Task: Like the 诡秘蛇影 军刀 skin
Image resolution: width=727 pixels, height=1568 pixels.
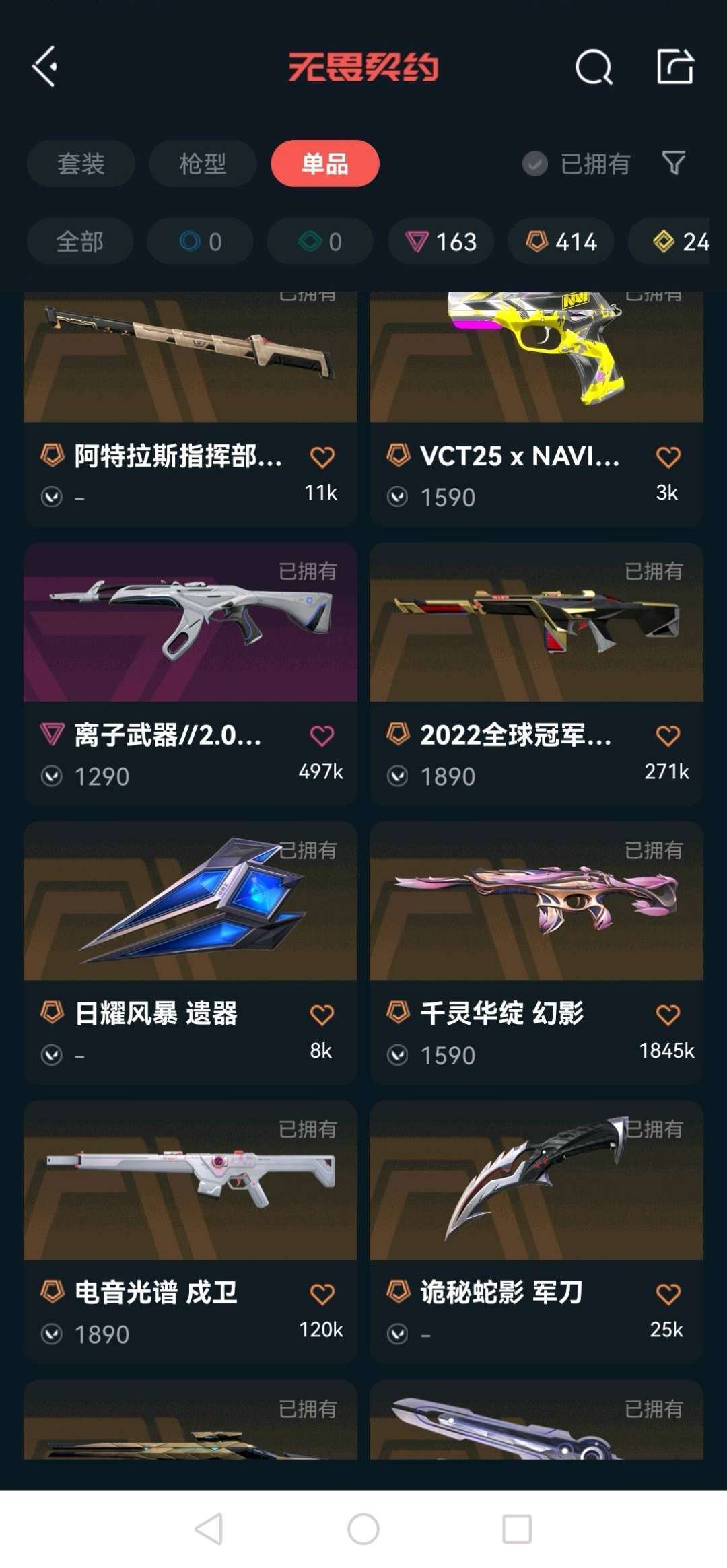Action: coord(667,1293)
